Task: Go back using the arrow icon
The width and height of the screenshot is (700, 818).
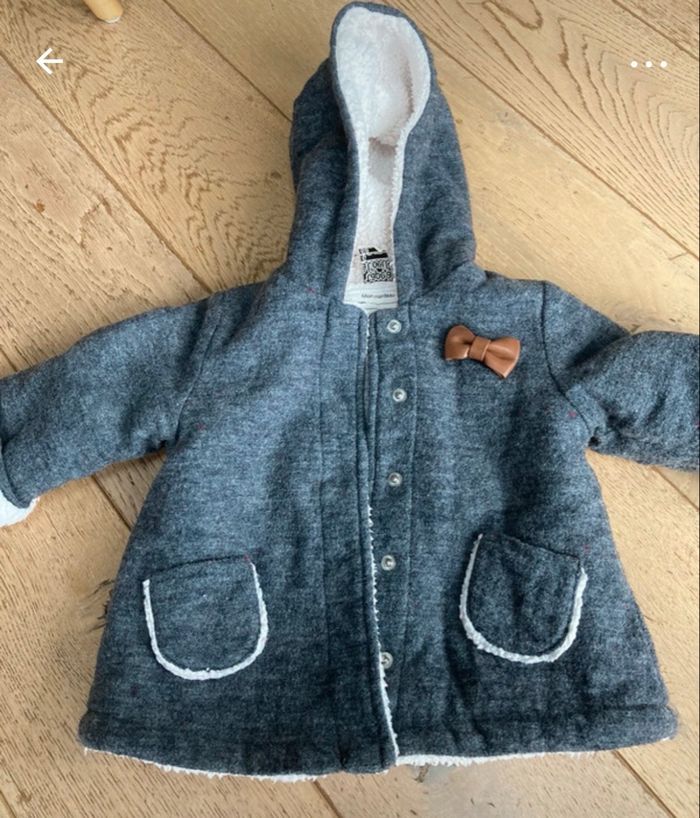Action: click(49, 62)
